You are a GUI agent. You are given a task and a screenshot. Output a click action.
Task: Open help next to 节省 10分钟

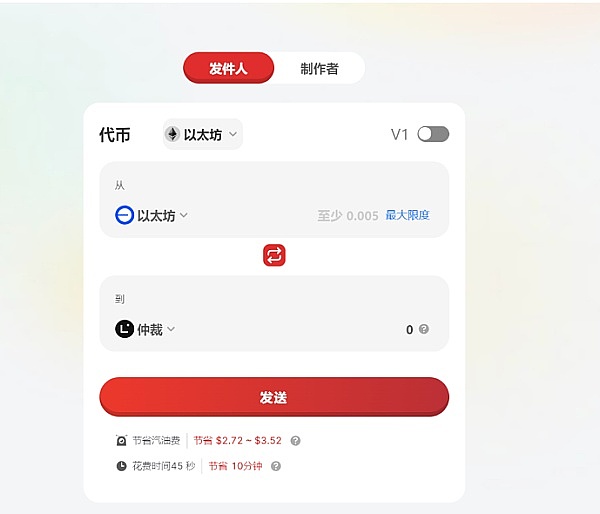(x=276, y=466)
